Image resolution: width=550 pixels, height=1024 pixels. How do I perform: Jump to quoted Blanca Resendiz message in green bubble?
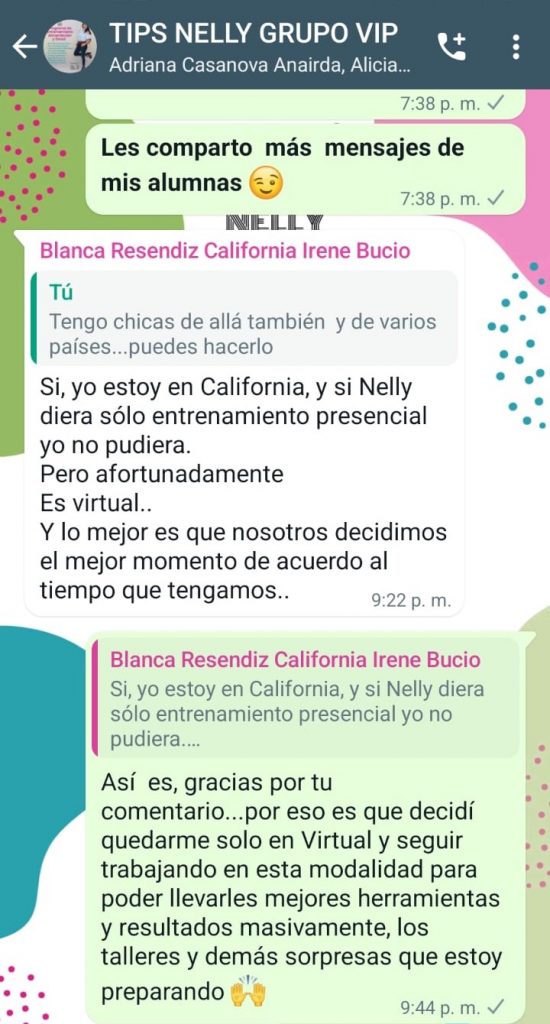(x=305, y=697)
